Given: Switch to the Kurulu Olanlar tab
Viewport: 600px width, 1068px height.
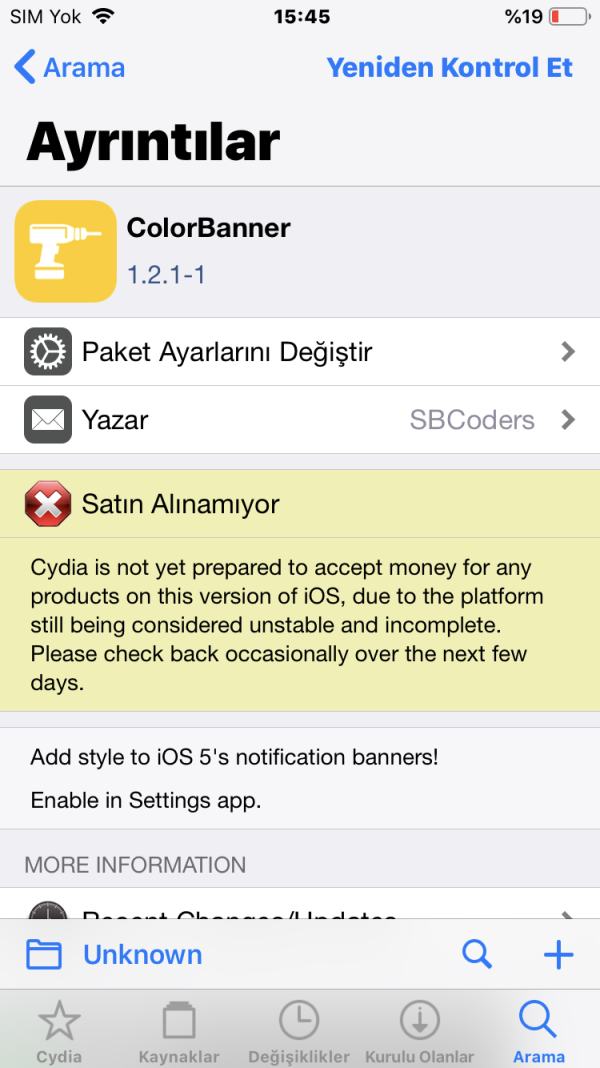Looking at the screenshot, I should coord(419,1032).
